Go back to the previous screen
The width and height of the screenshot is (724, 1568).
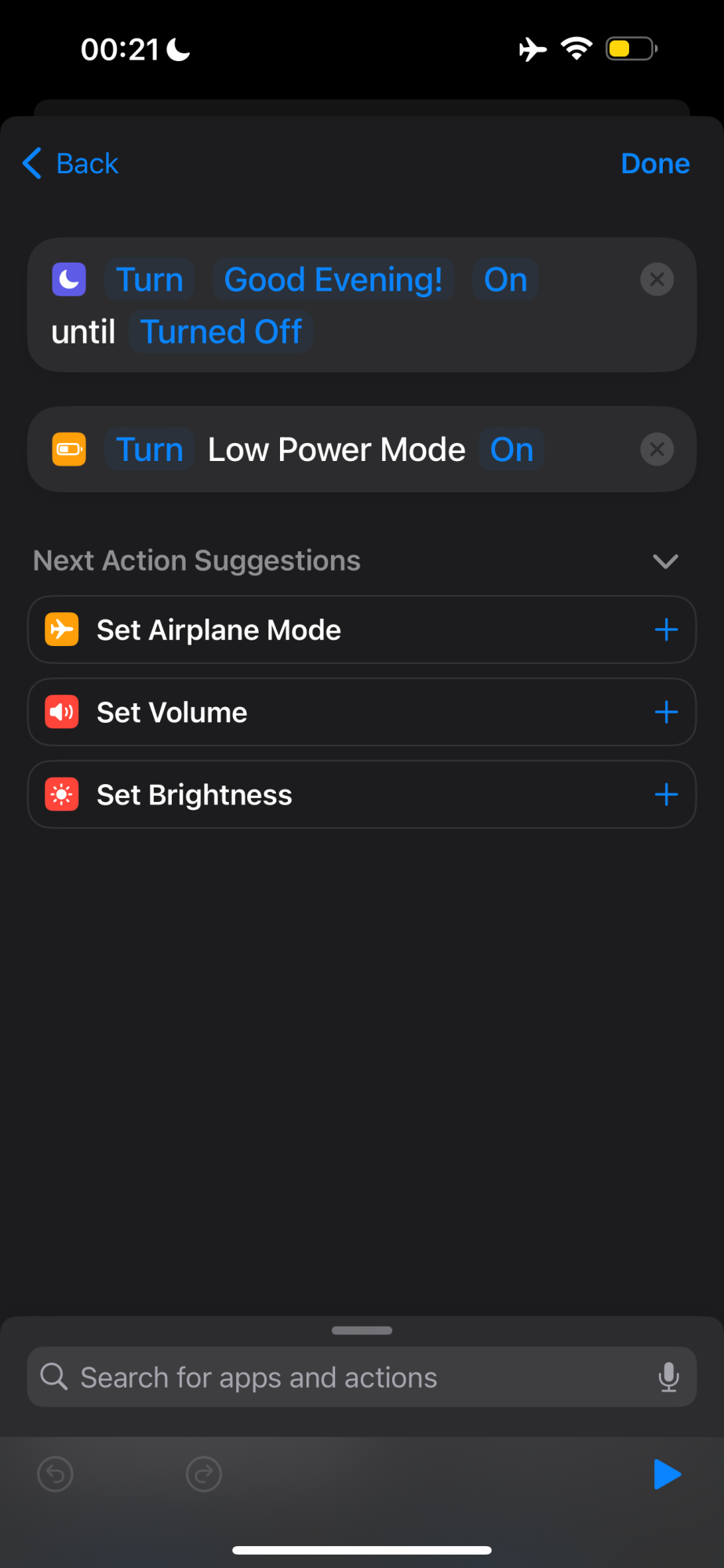tap(71, 164)
